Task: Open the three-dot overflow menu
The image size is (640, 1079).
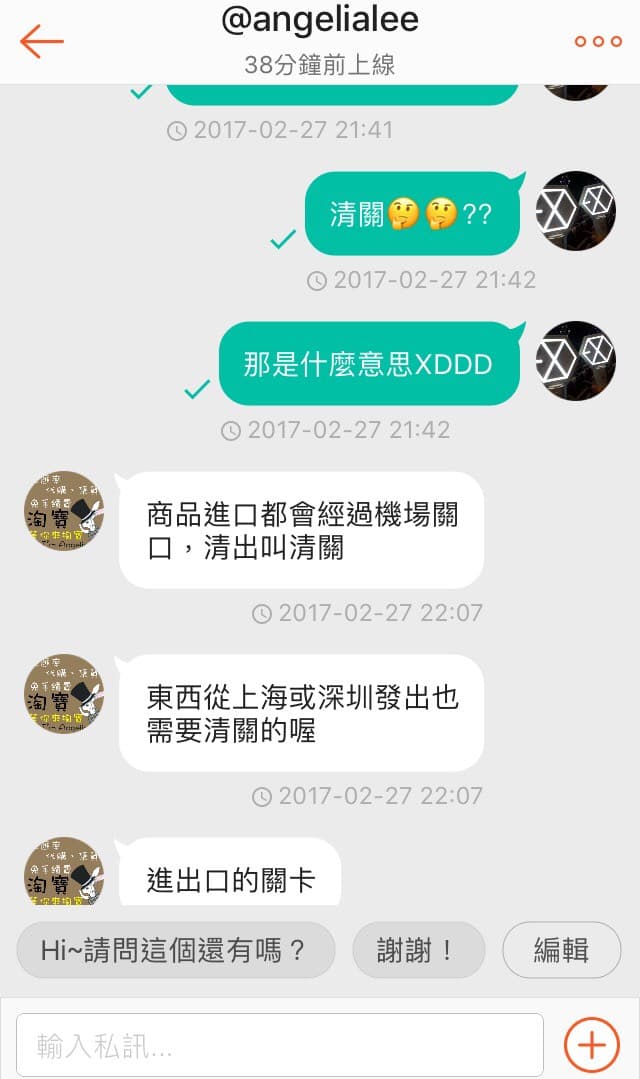Action: (x=598, y=41)
